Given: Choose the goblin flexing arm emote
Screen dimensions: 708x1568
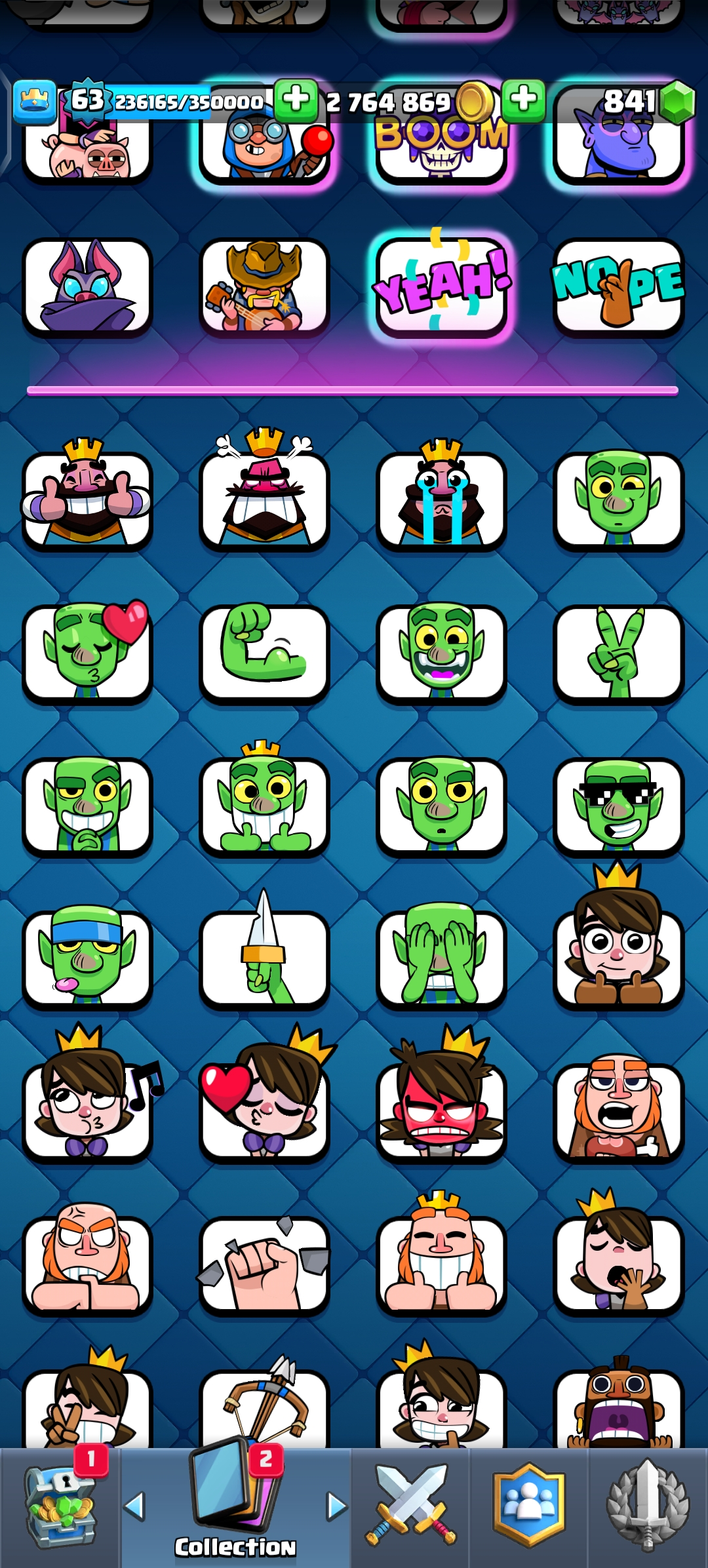Looking at the screenshot, I should 264,652.
